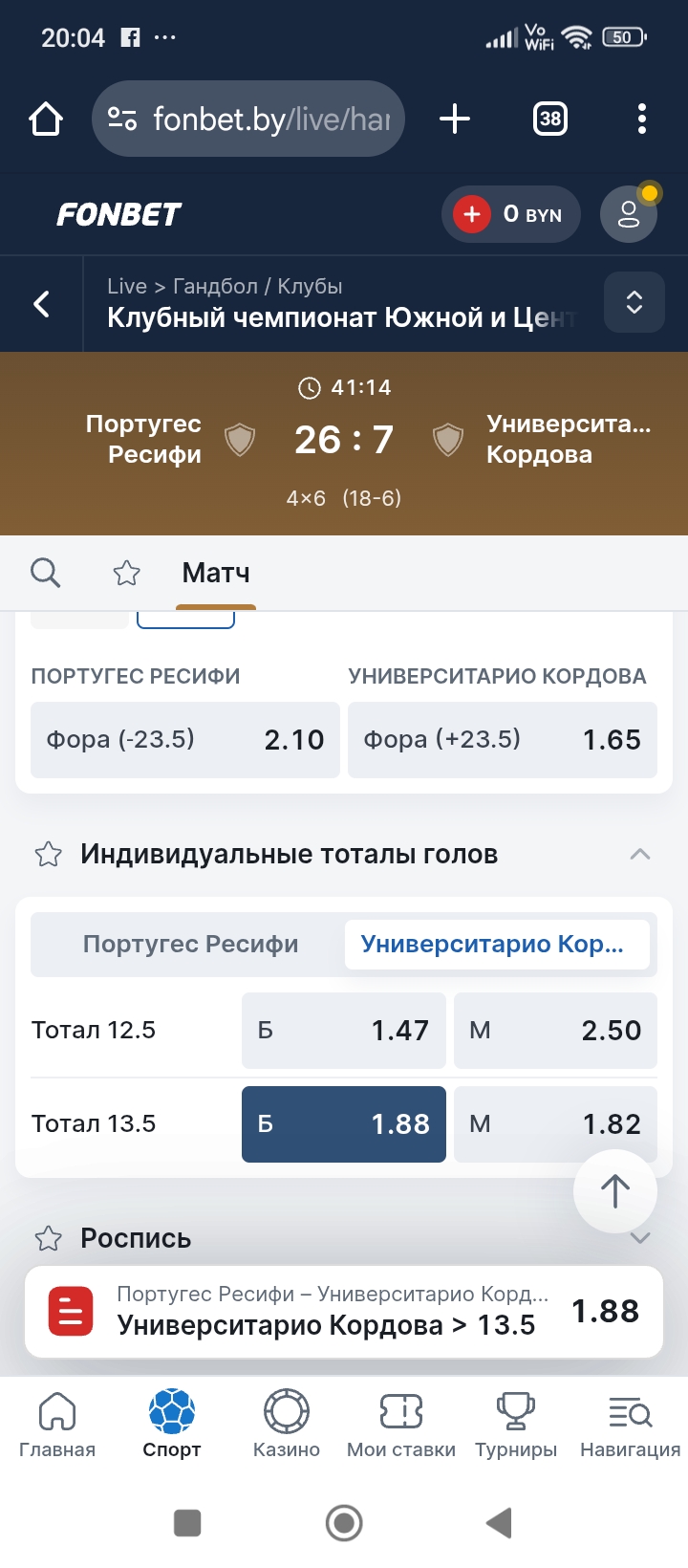Open the browser tabs overview
This screenshot has width=688, height=1568.
tap(549, 119)
